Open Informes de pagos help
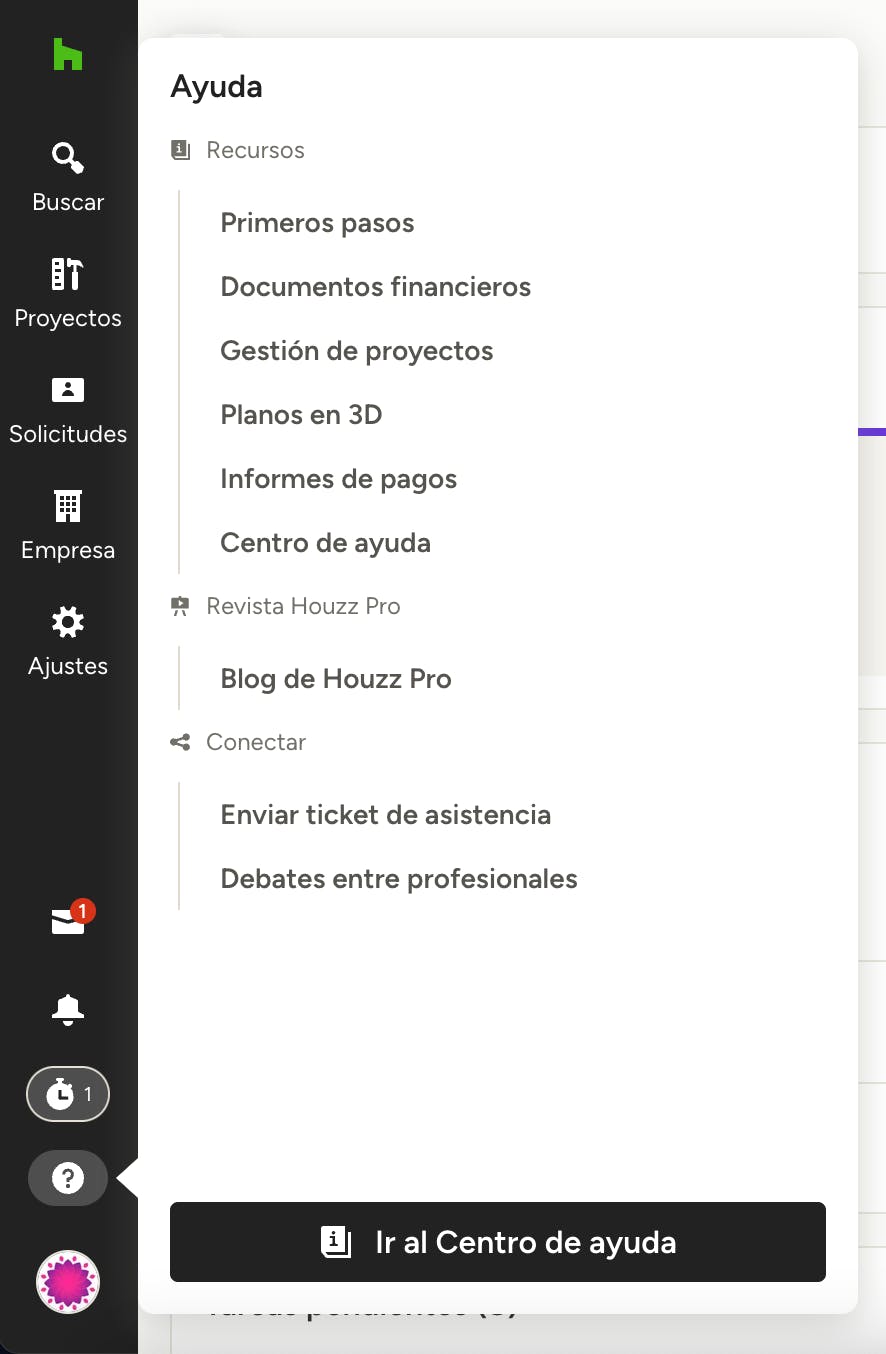 [338, 479]
